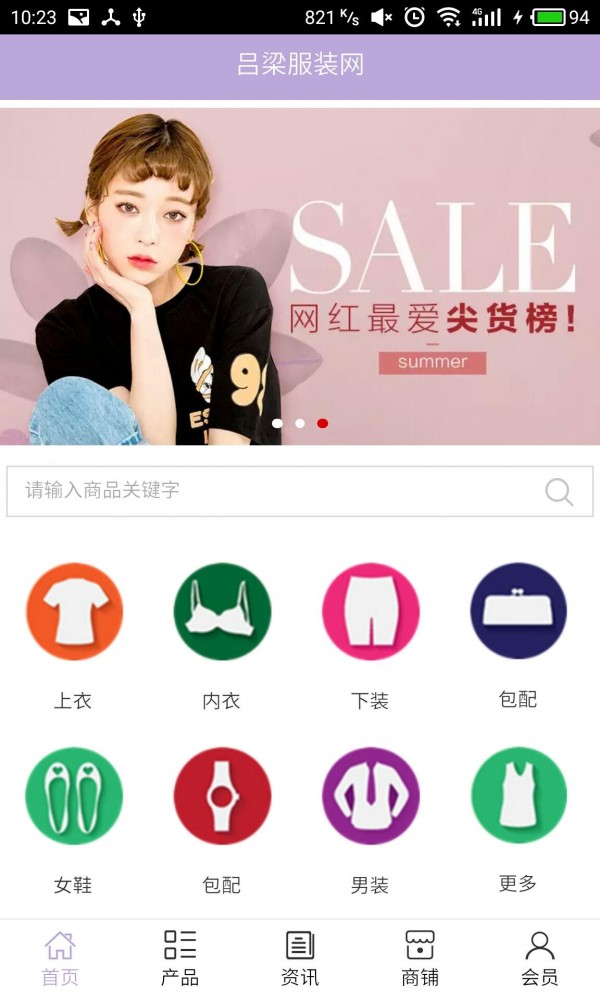
Task: Switch to the 产品 products tab
Action: [180, 958]
